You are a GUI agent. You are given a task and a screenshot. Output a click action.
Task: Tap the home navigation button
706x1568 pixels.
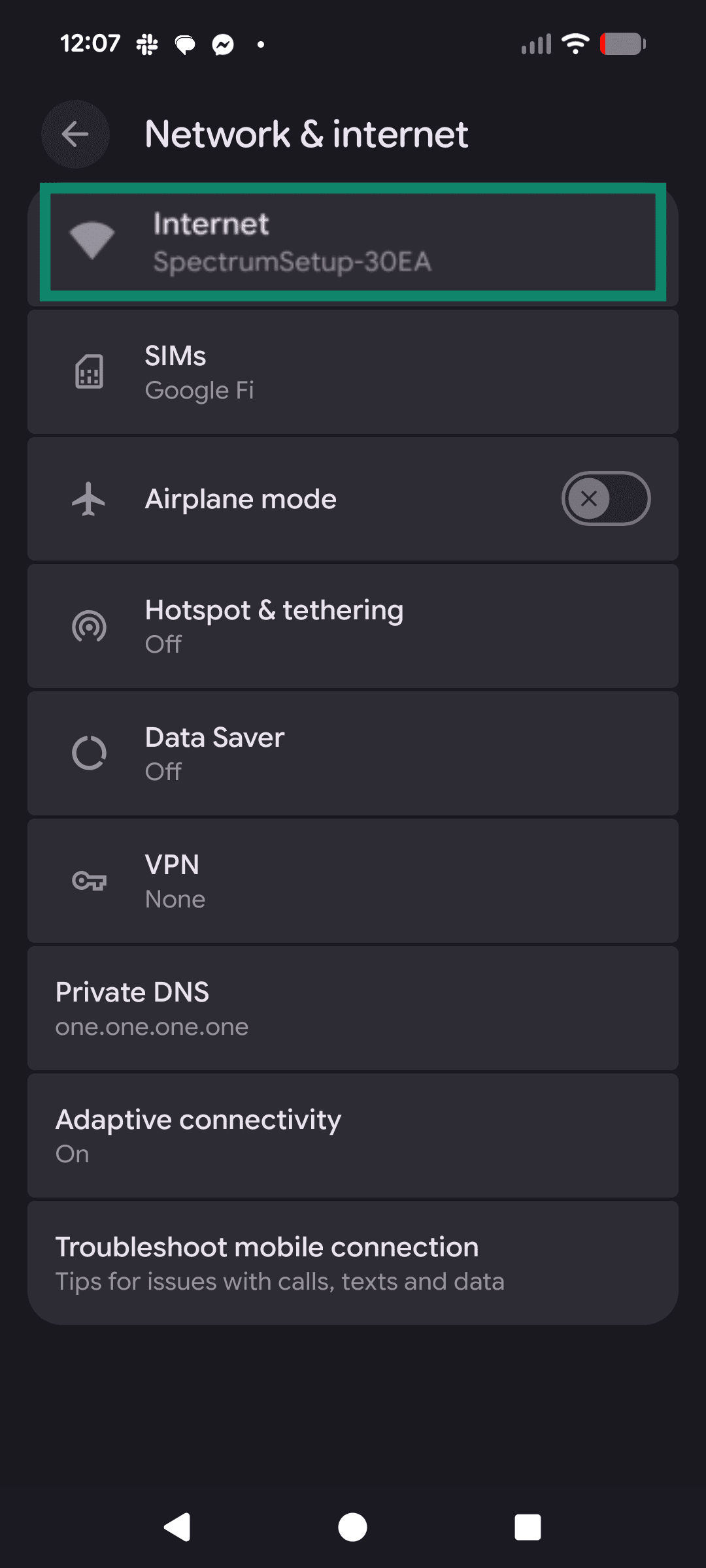tap(352, 1527)
